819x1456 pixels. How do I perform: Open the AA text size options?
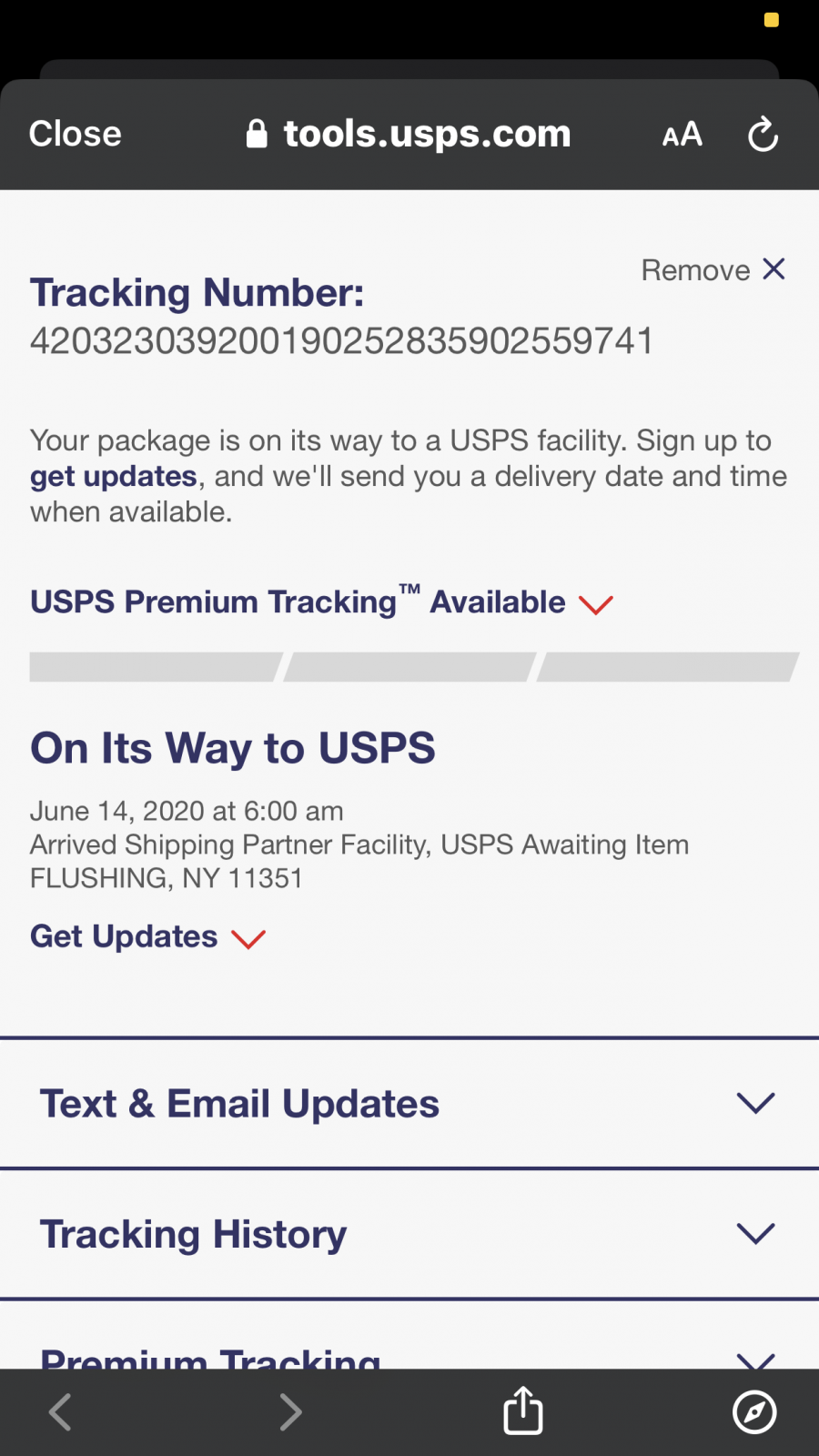(x=682, y=135)
